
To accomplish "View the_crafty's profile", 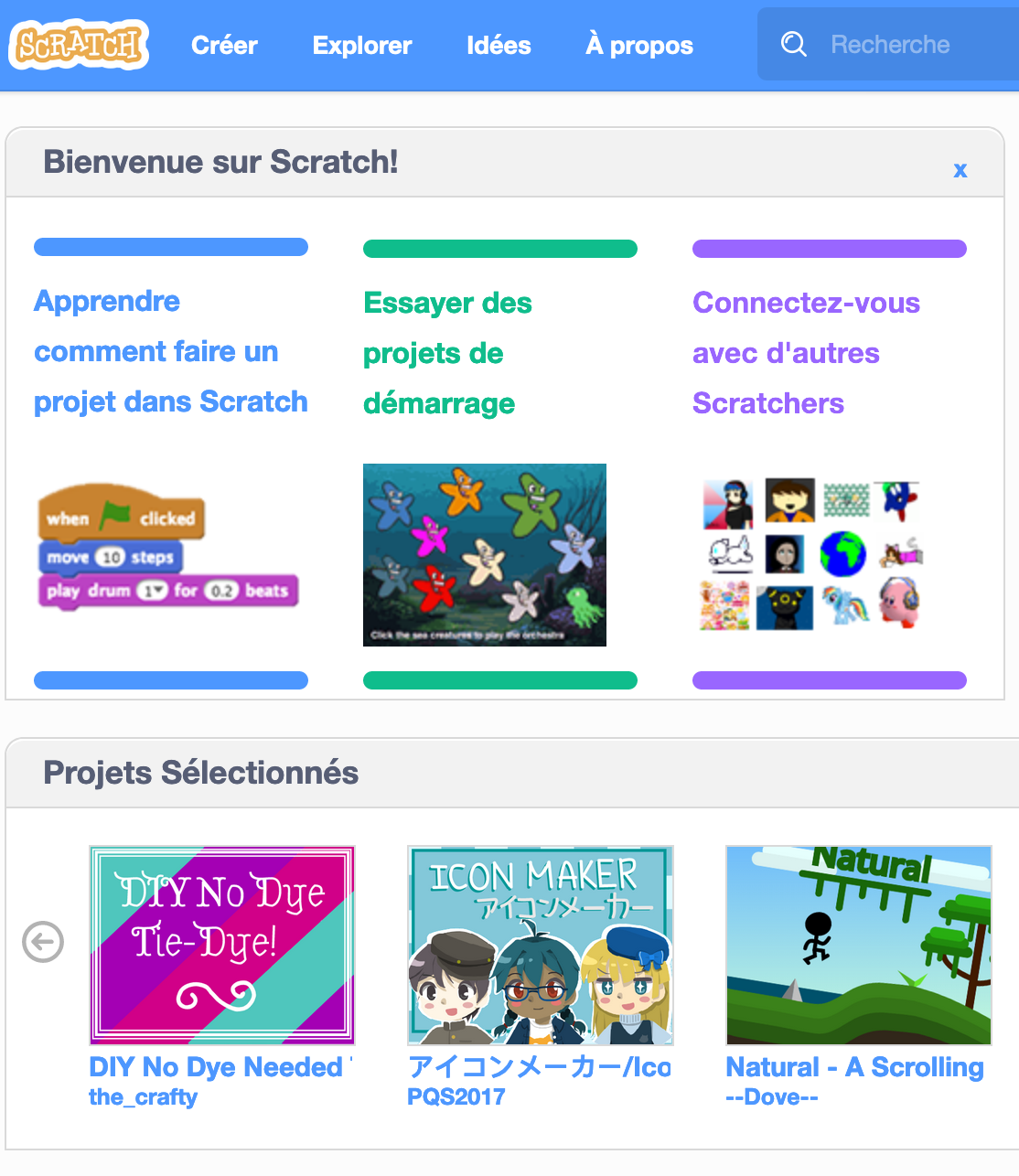I will point(143,1097).
